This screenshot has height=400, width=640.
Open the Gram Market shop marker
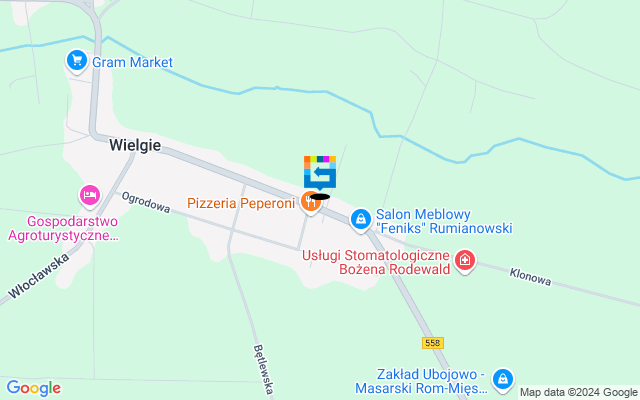point(76,61)
